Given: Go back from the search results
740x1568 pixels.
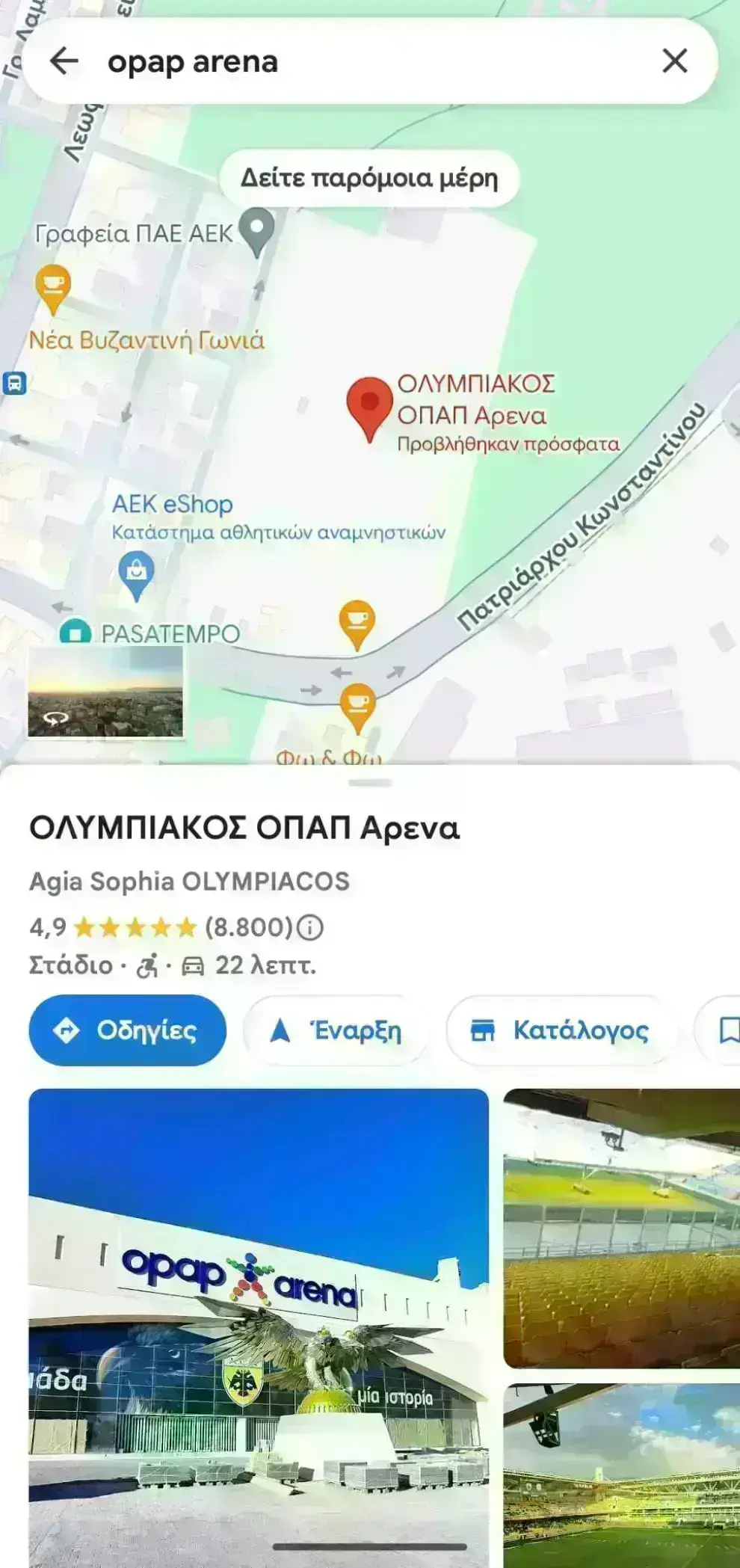Looking at the screenshot, I should 64,61.
